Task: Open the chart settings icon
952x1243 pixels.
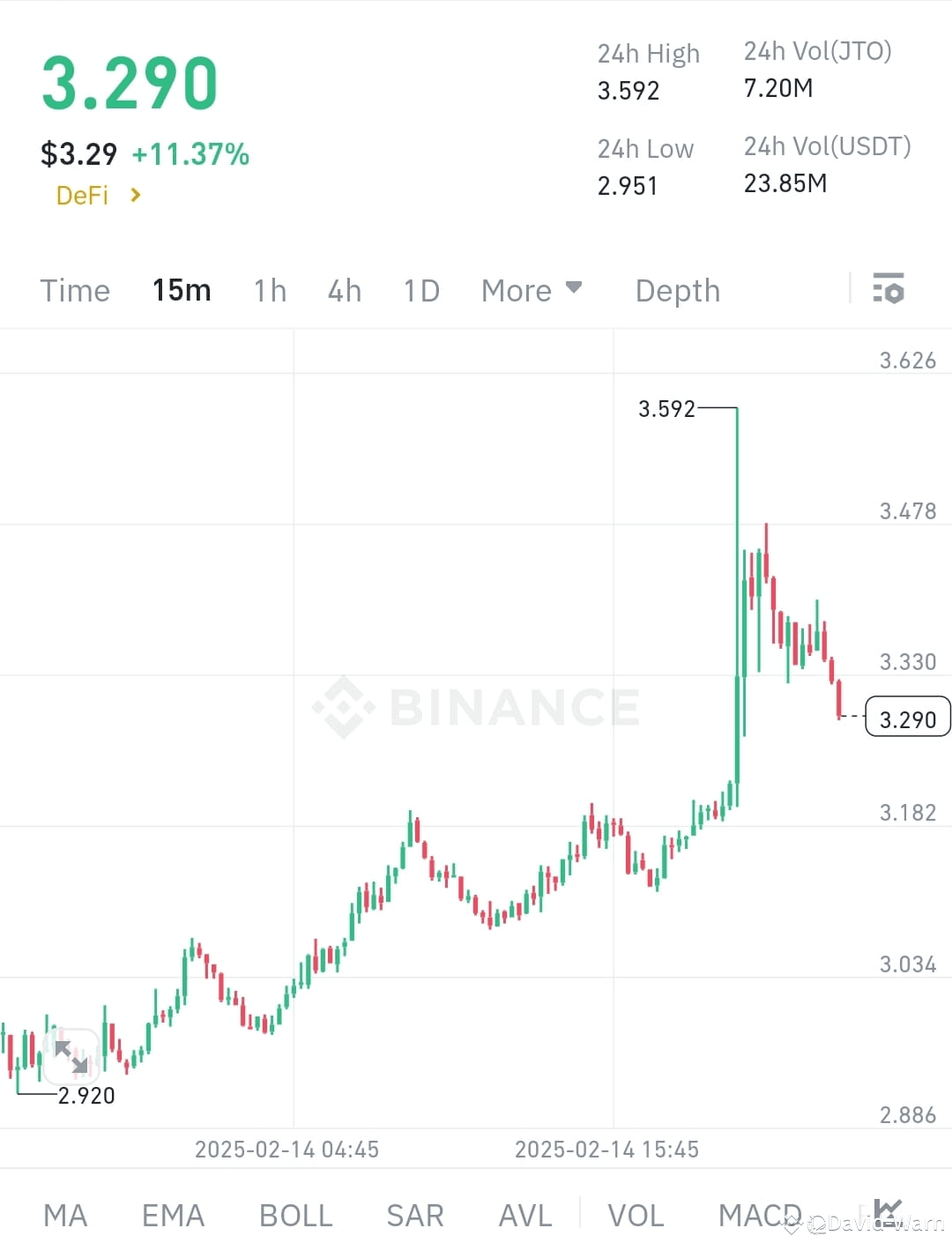Action: (x=889, y=288)
